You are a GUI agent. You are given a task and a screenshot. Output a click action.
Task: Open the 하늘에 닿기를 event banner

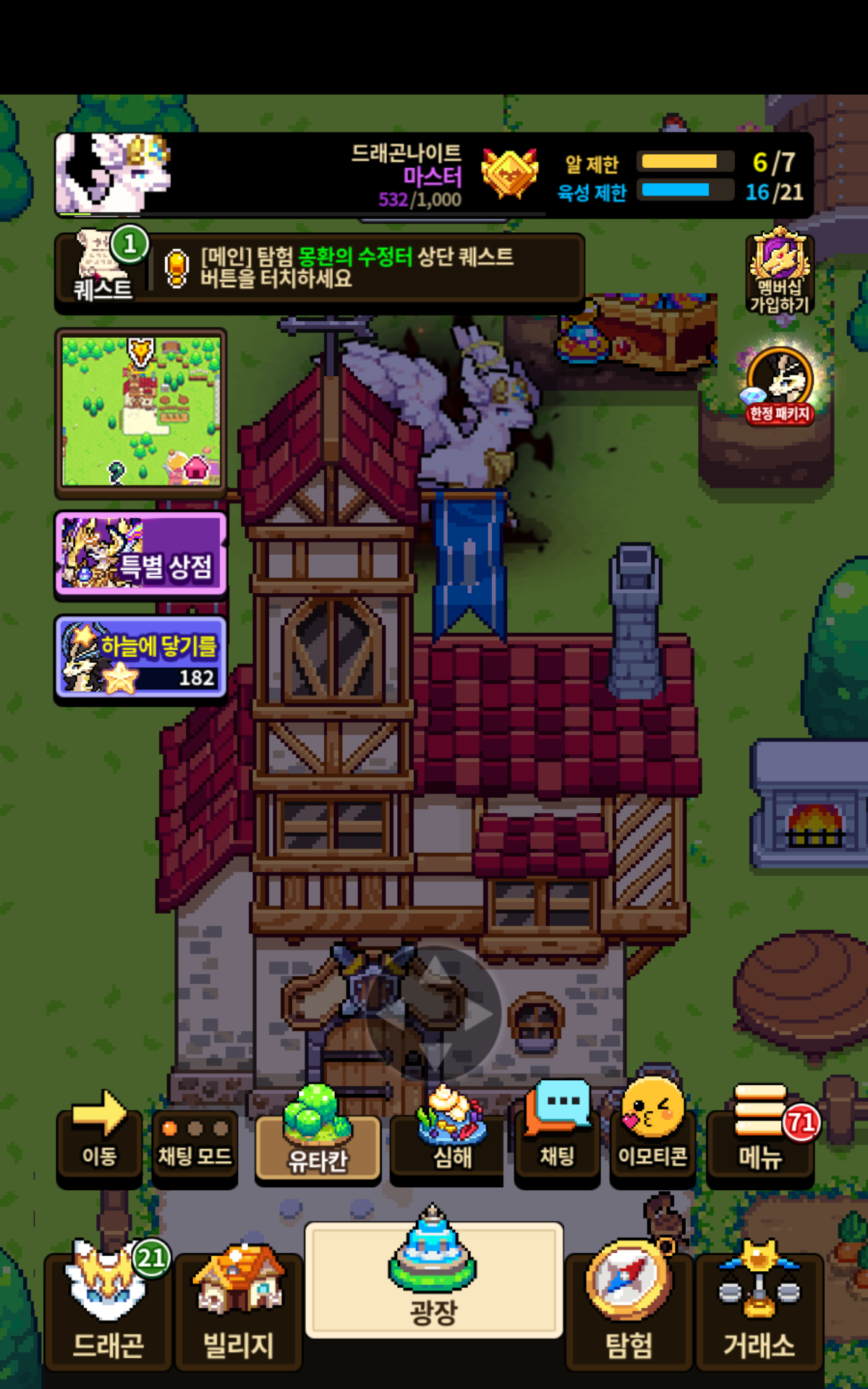pyautogui.click(x=141, y=658)
